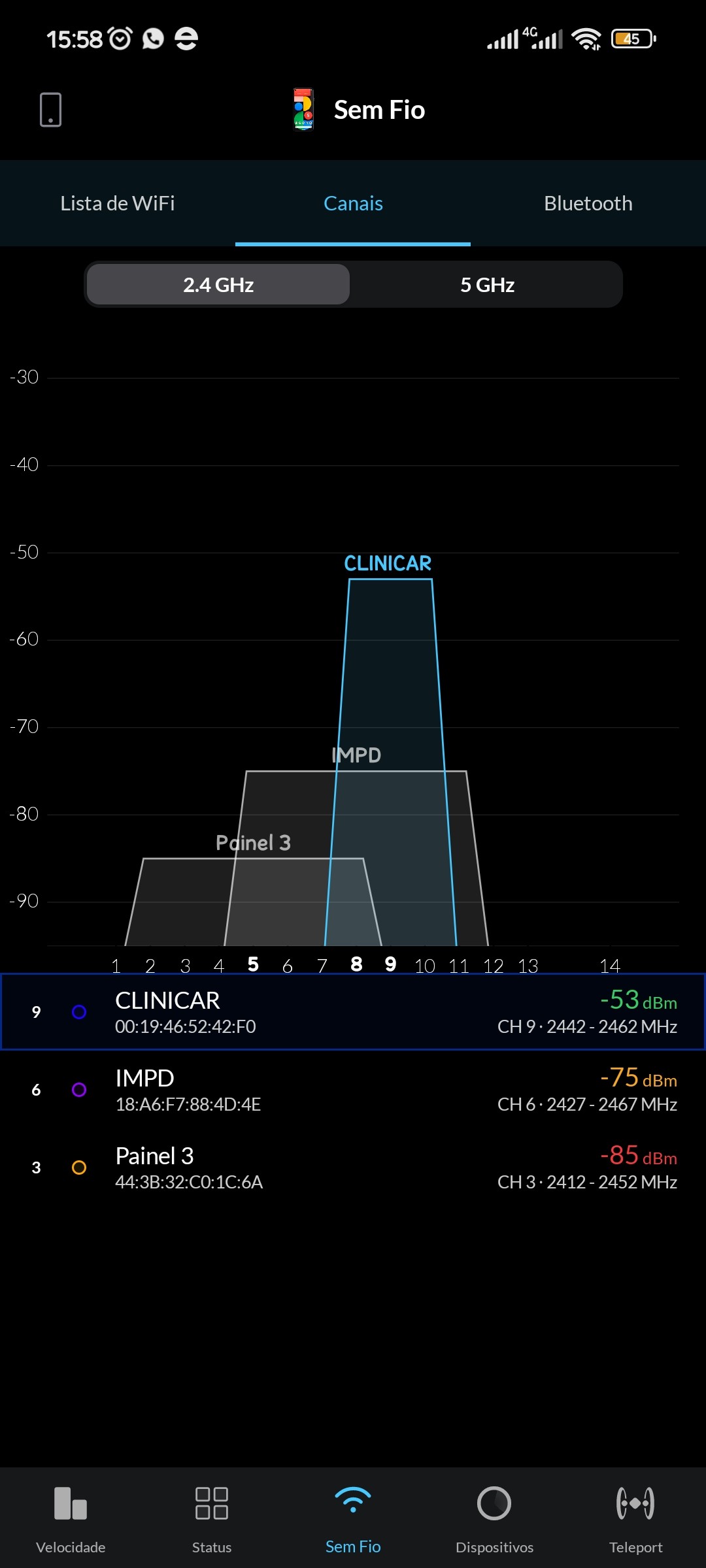Select the CLINICAR network row
The image size is (706, 1568).
[x=353, y=1012]
